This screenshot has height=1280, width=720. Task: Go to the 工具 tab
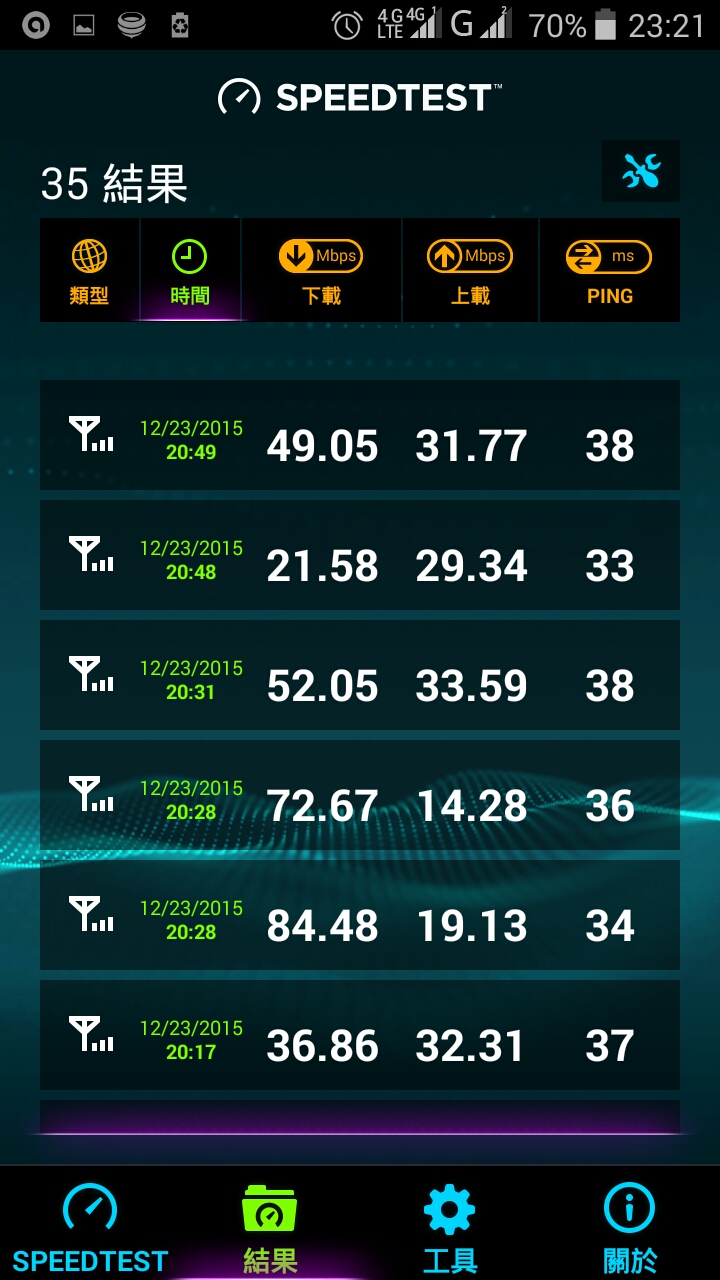tap(450, 1225)
